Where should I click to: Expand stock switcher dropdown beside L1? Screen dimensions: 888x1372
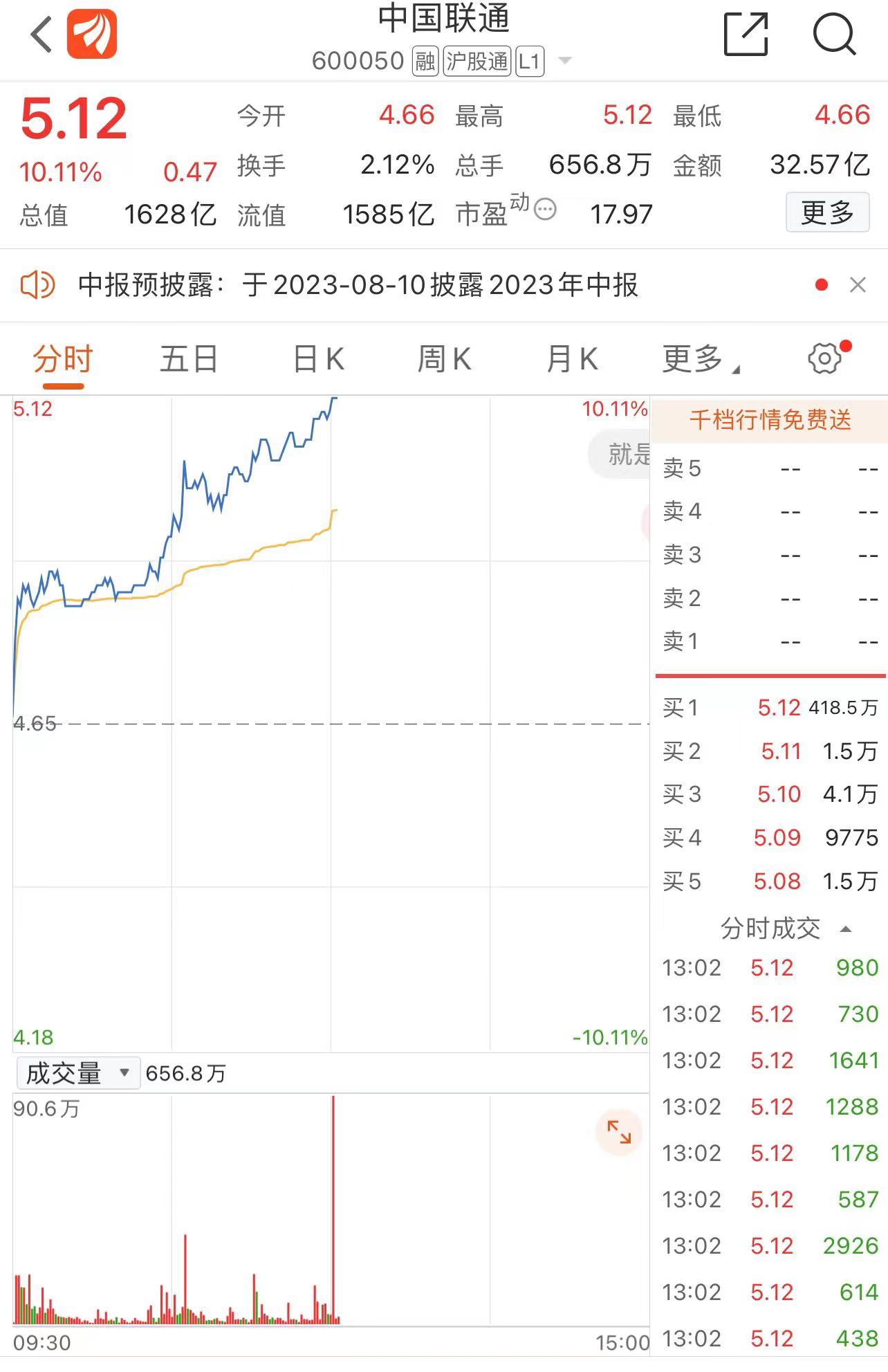565,61
